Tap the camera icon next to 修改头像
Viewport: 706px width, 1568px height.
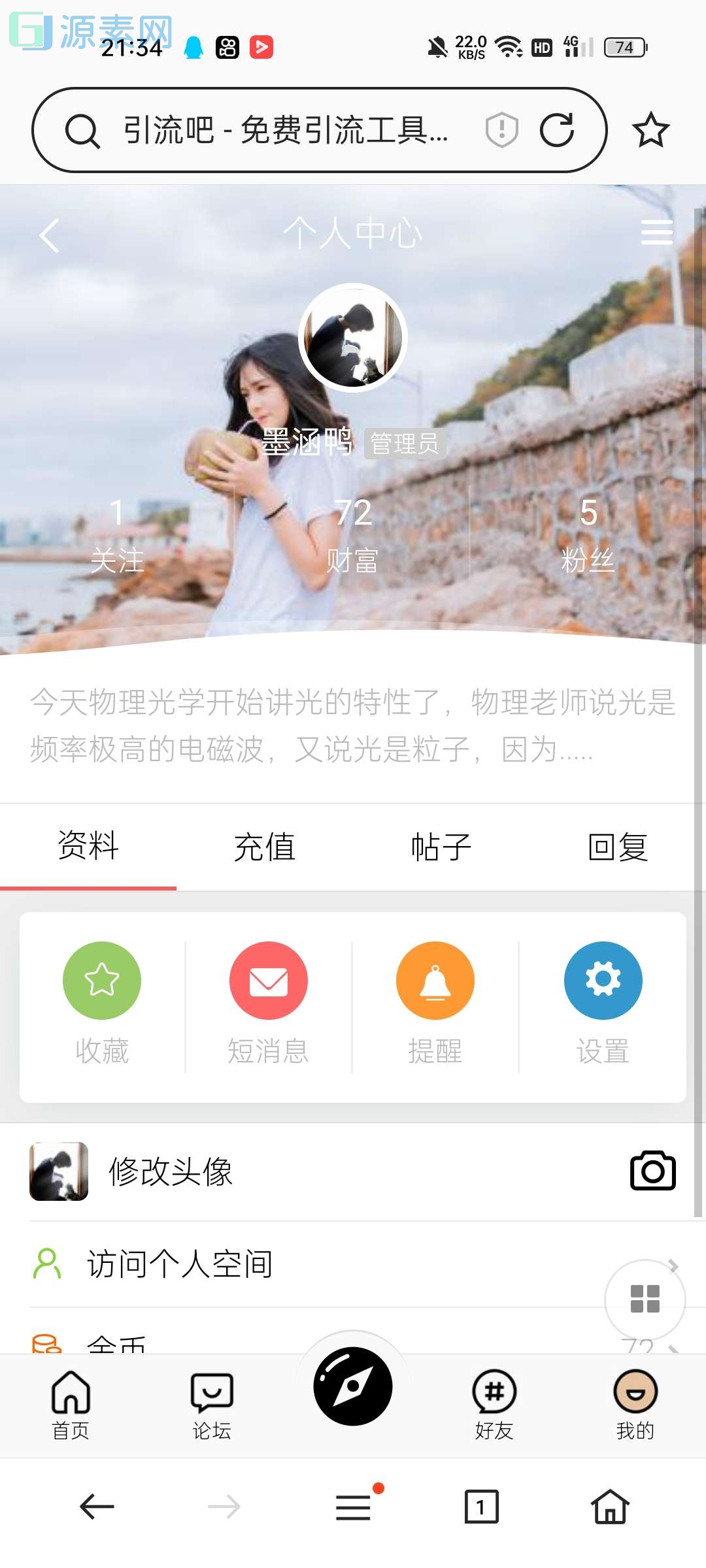652,1171
